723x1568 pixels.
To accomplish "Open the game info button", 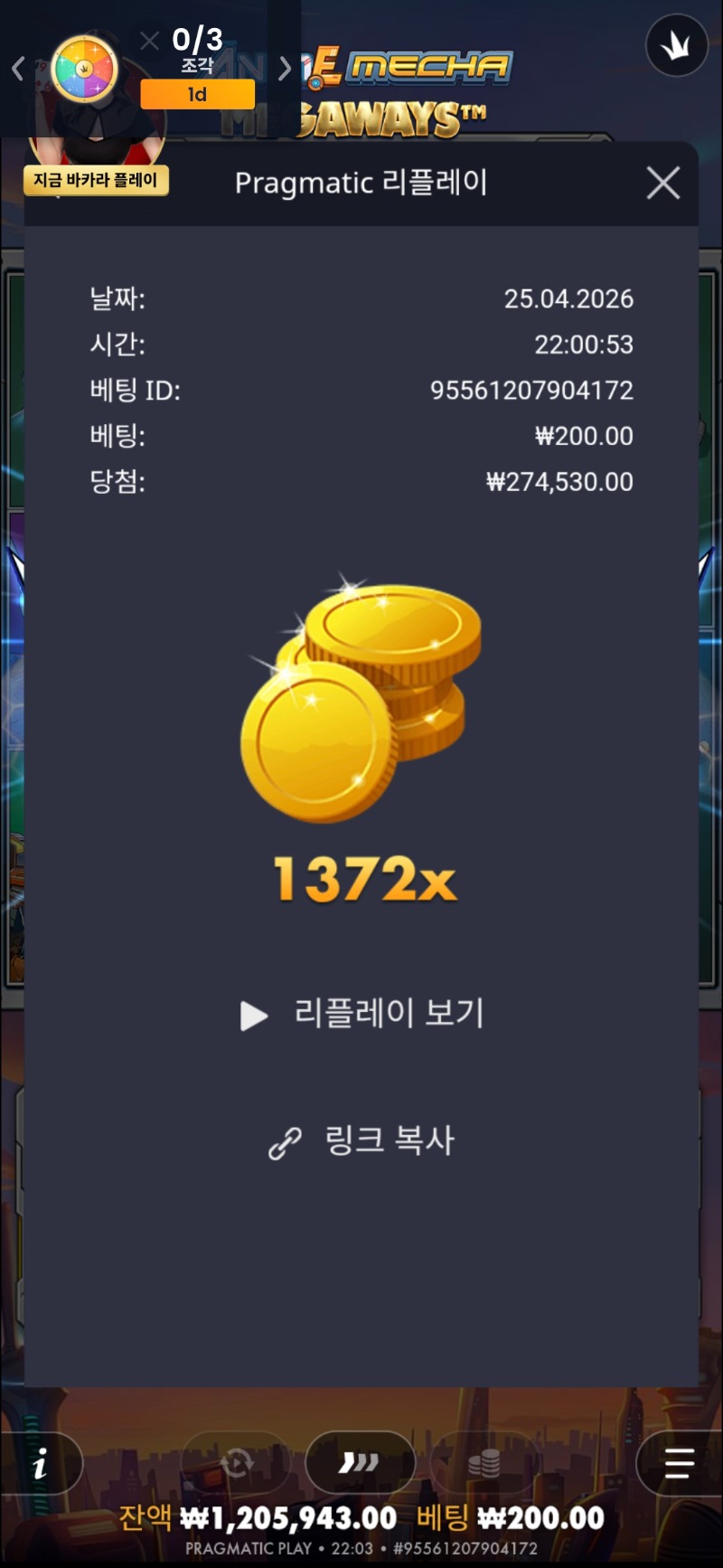I will pos(41,1464).
